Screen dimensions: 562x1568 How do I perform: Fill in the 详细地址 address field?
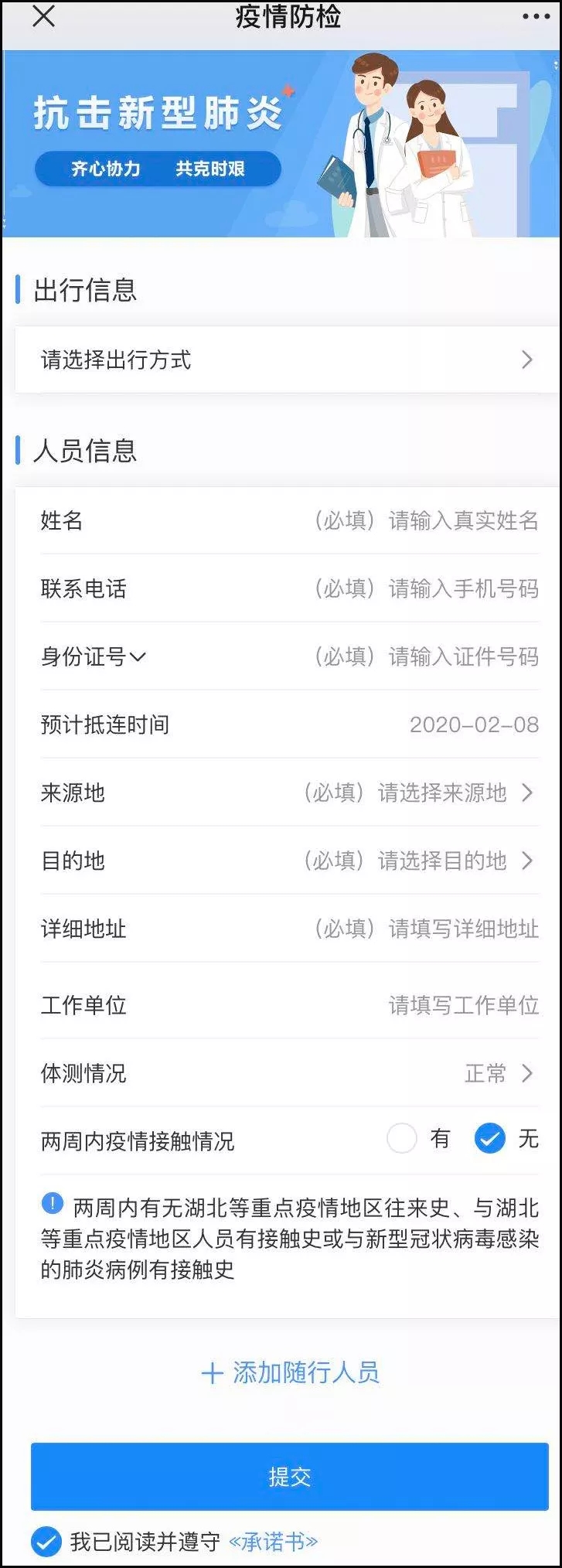pos(427,929)
